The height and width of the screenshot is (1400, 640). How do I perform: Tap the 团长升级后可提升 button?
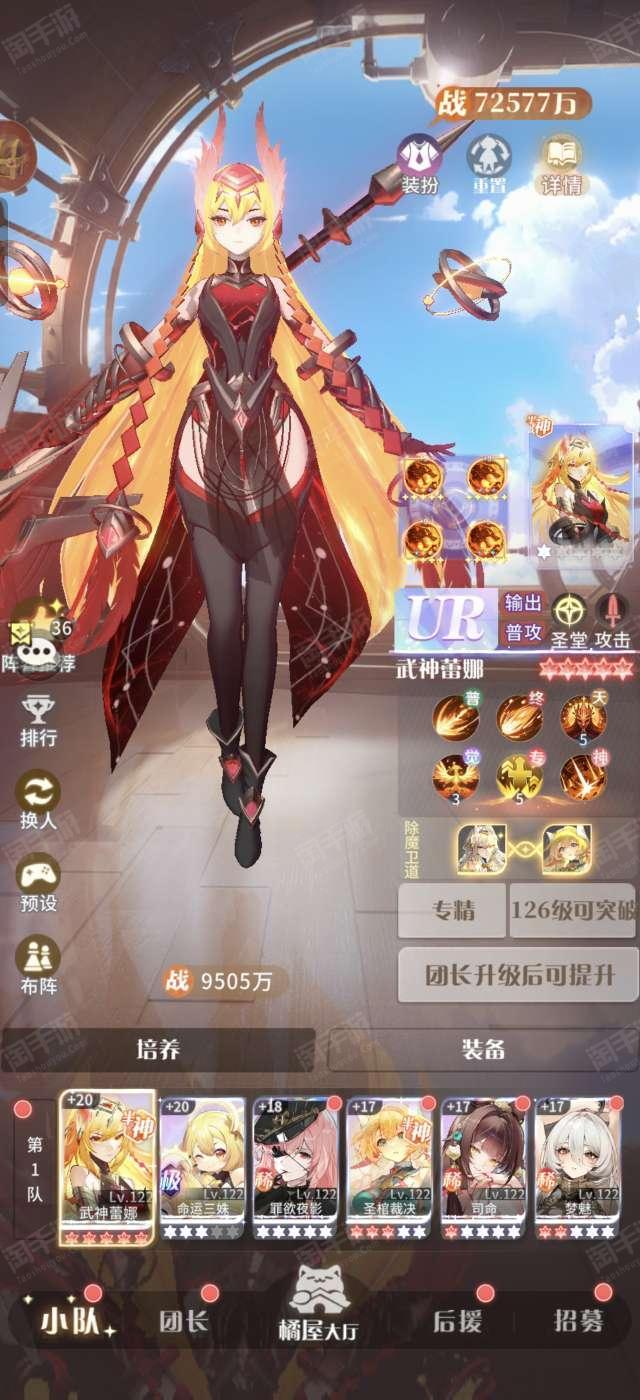coord(517,976)
